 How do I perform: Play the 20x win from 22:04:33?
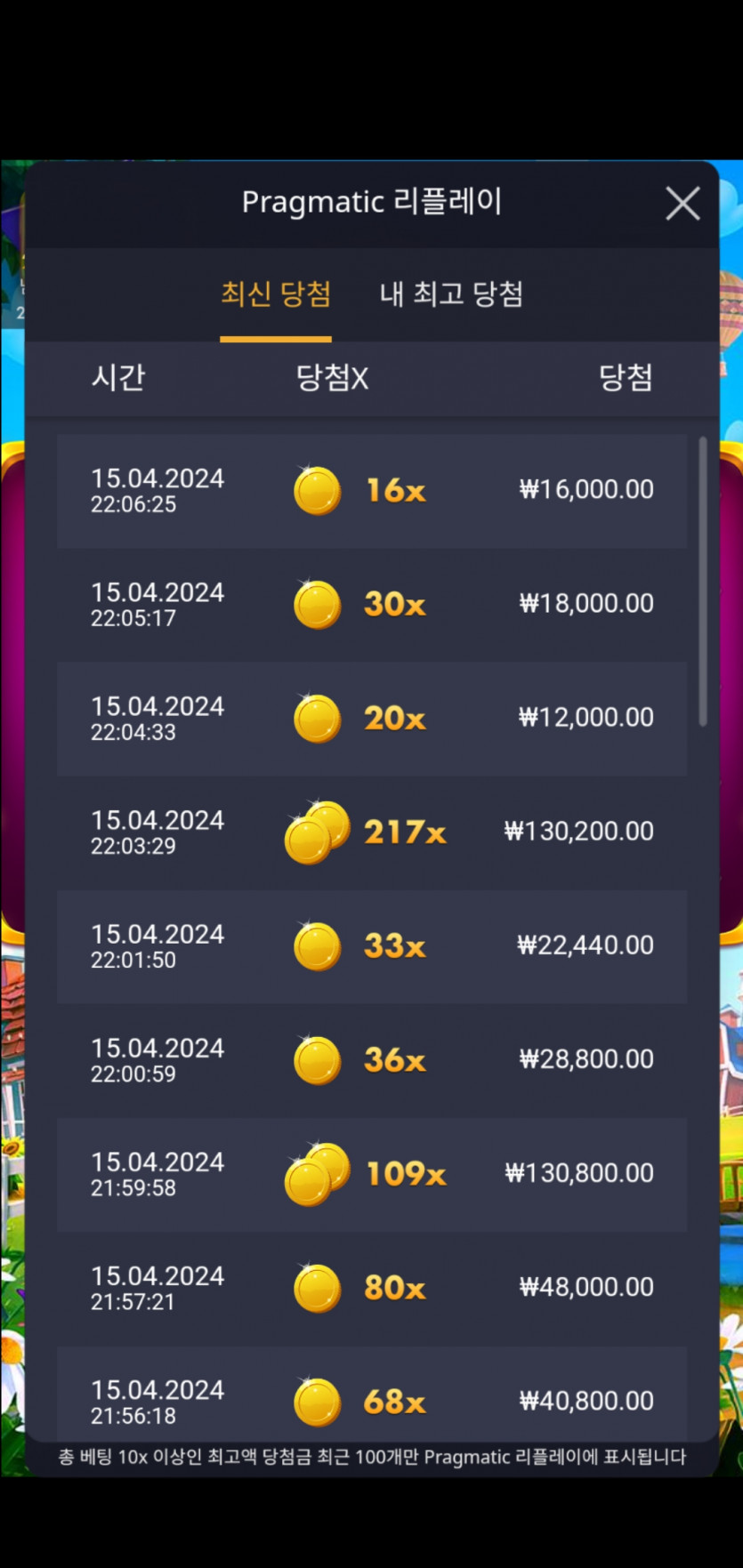pyautogui.click(x=372, y=719)
